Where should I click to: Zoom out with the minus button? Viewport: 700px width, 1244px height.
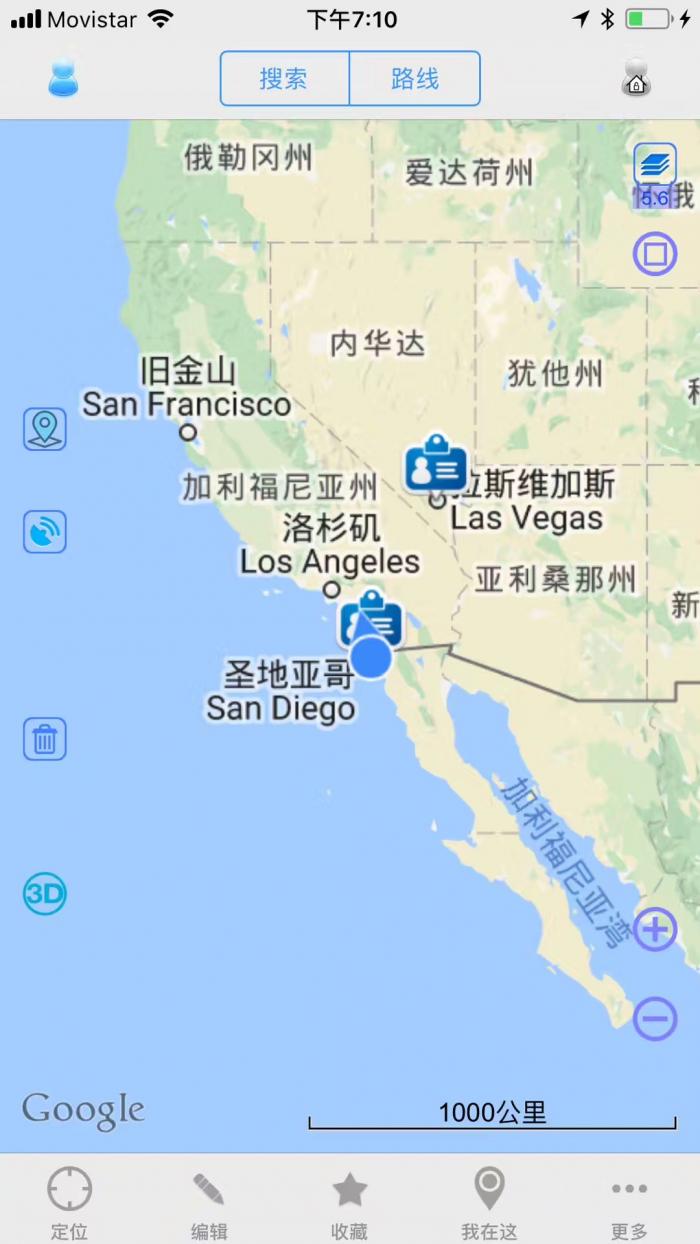(x=655, y=1019)
